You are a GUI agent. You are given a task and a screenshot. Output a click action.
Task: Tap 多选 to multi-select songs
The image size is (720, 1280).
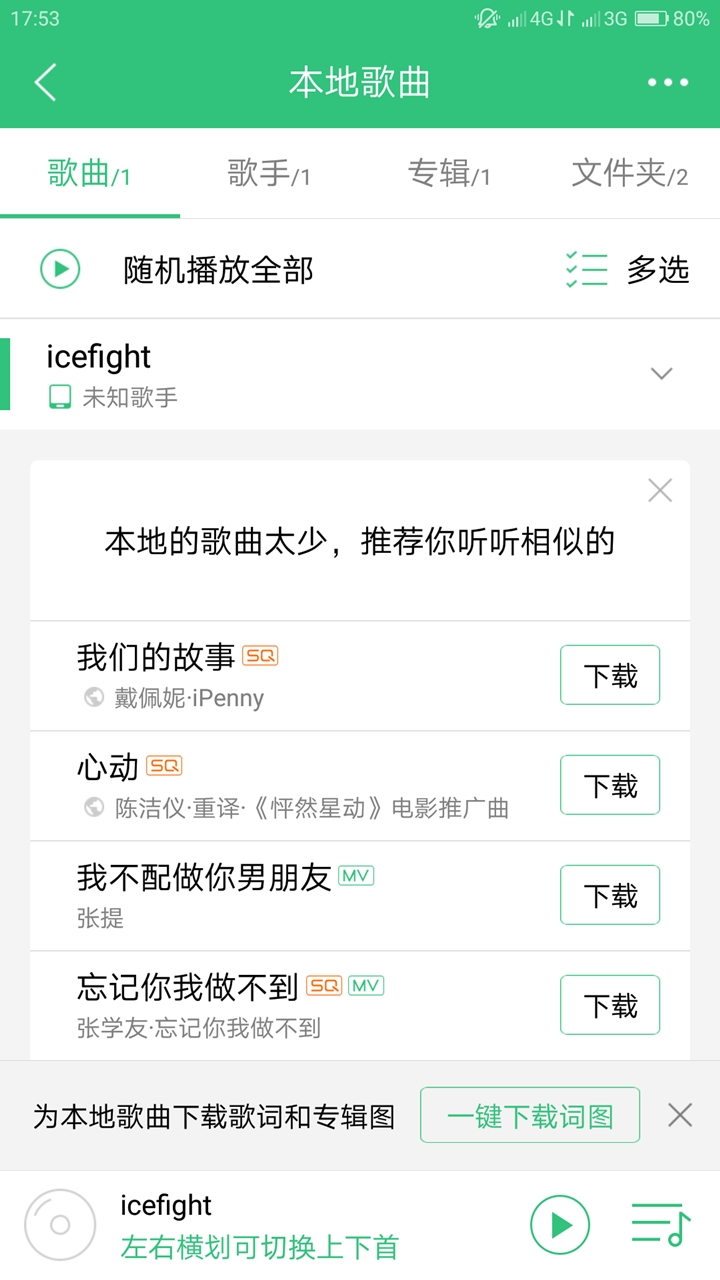pyautogui.click(x=627, y=270)
